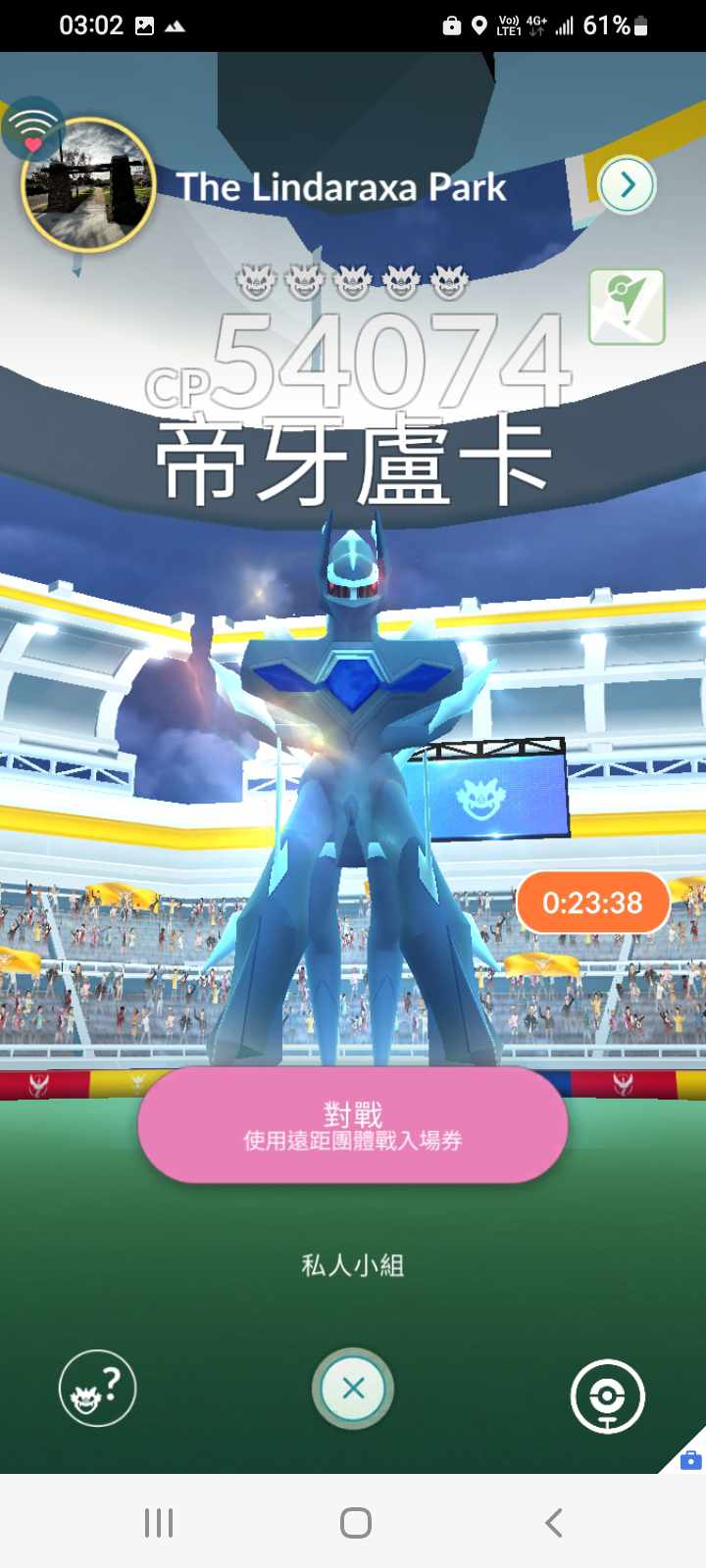
Task: Open map directions to the gym
Action: [627, 307]
